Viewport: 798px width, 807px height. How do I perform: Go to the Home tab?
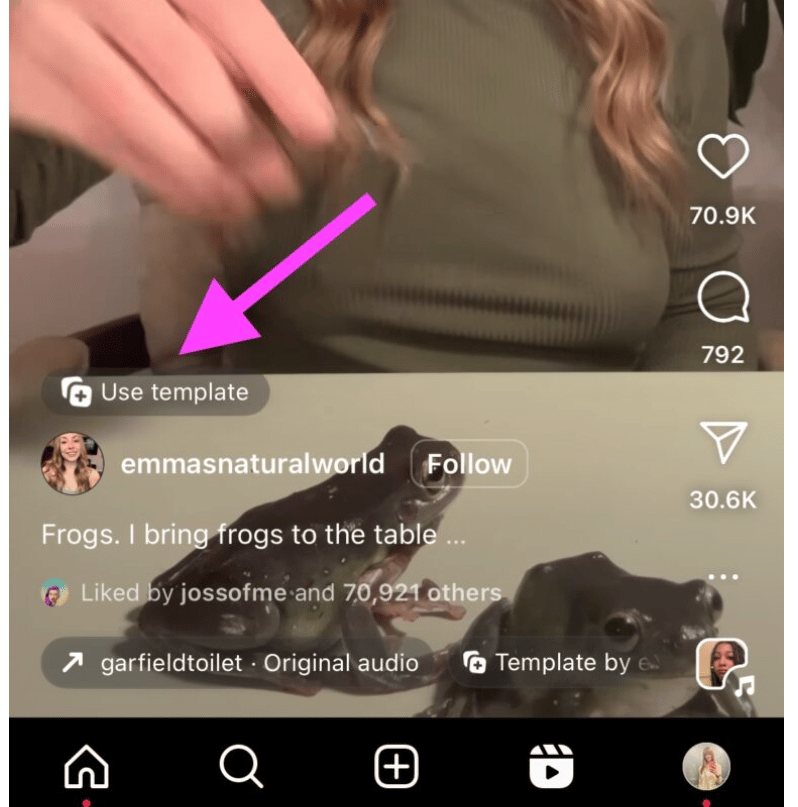coord(86,768)
